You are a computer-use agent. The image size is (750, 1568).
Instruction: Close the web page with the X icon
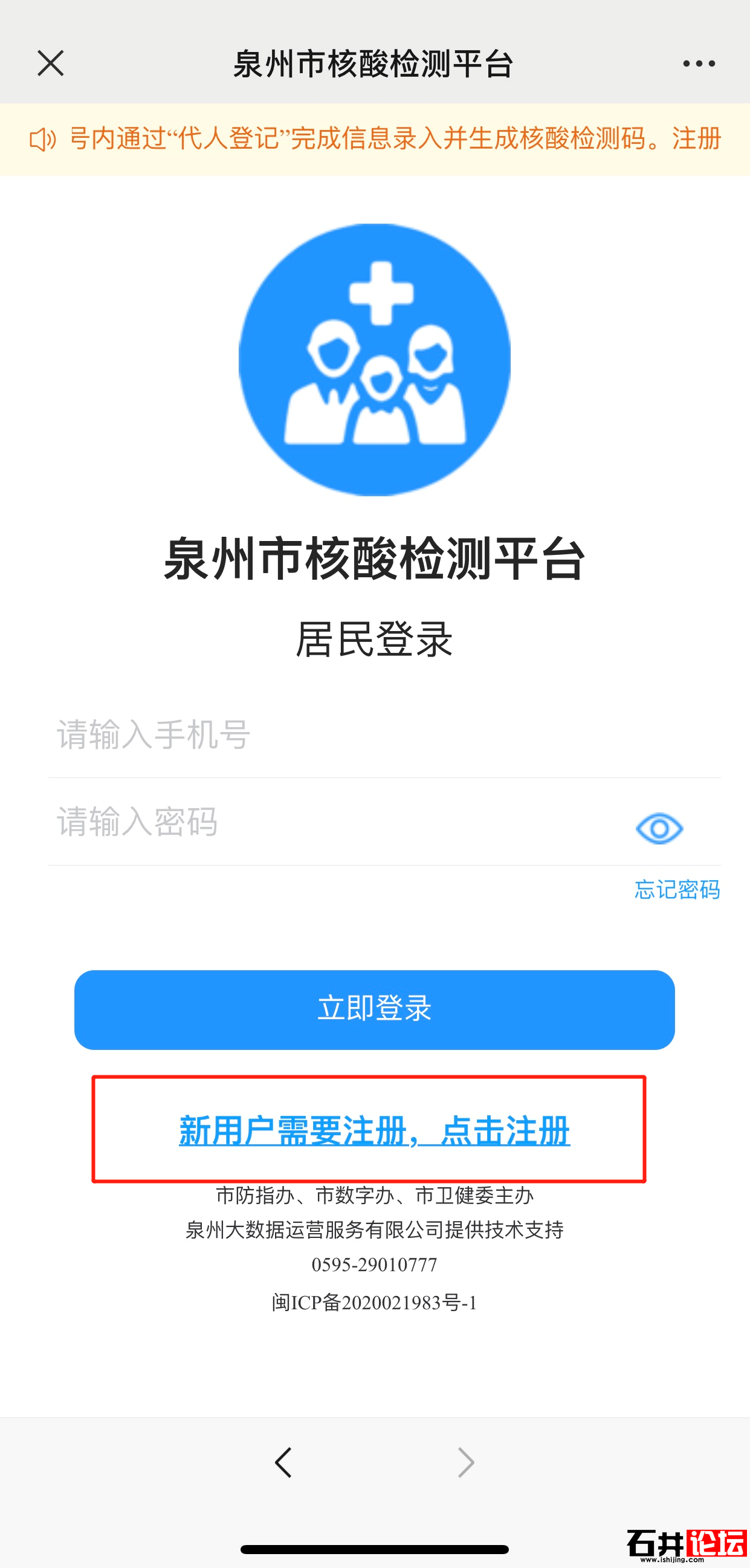(51, 63)
